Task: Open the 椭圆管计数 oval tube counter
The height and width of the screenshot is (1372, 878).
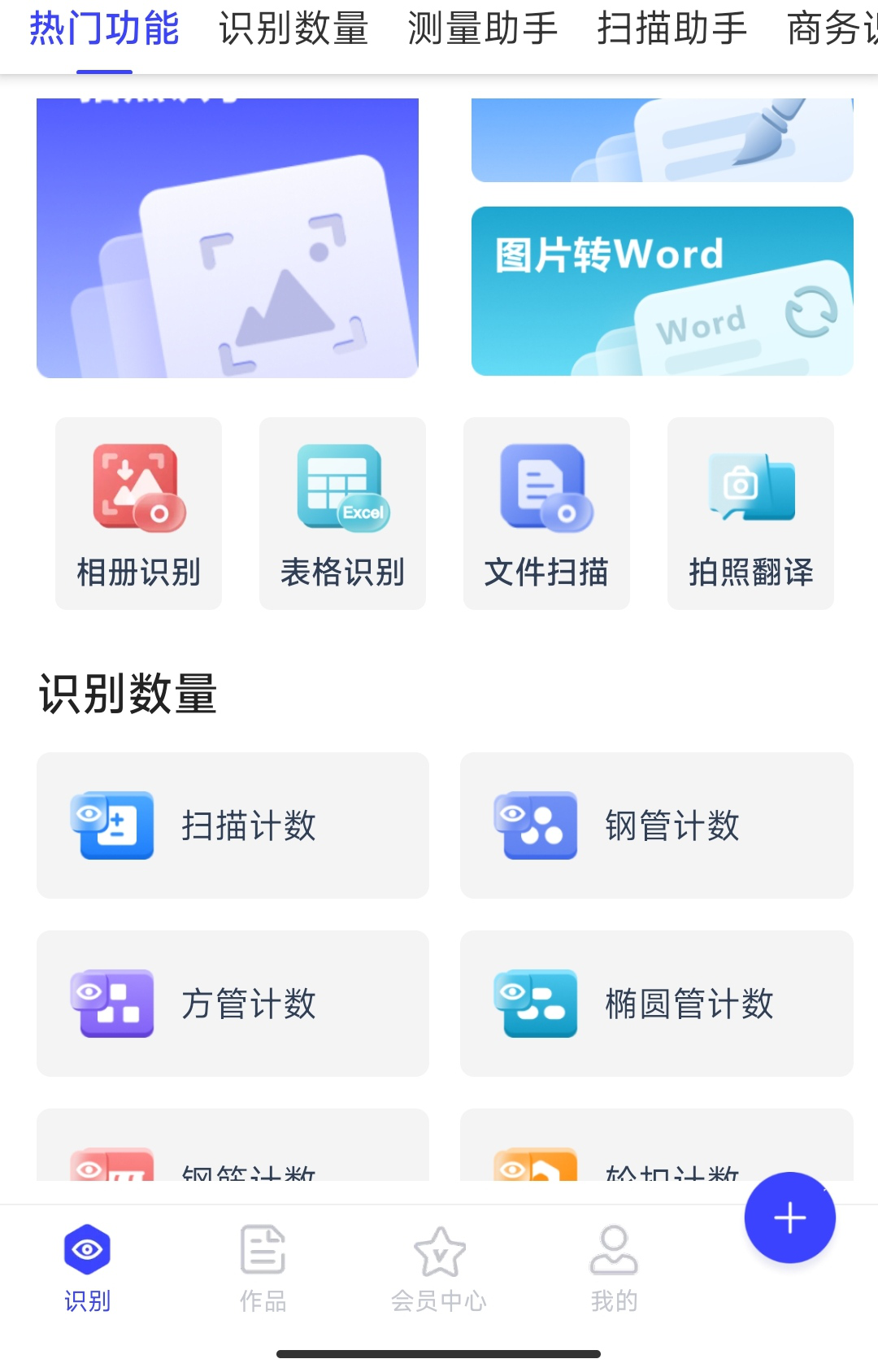Action: (656, 1004)
